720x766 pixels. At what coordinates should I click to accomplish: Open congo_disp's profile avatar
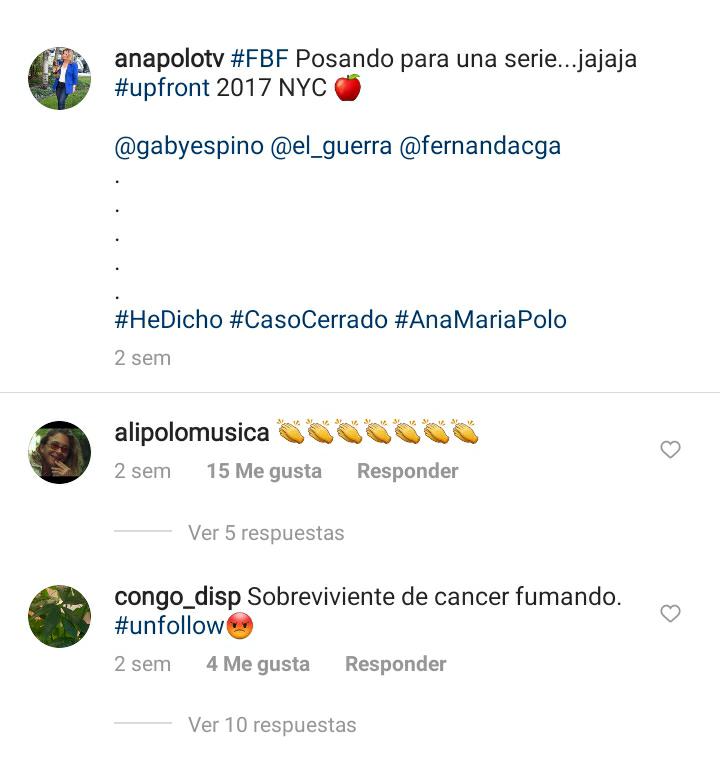pyautogui.click(x=60, y=616)
